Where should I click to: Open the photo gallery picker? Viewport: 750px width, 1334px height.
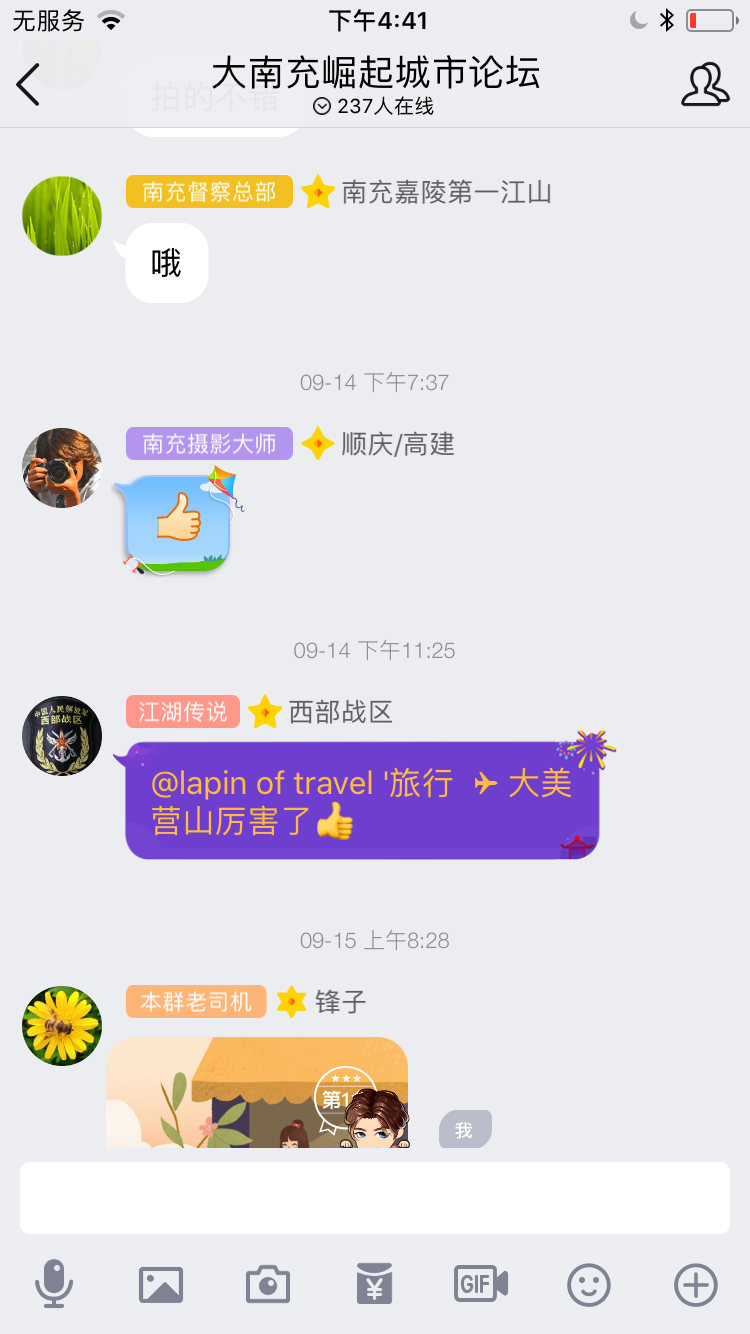pos(161,1284)
